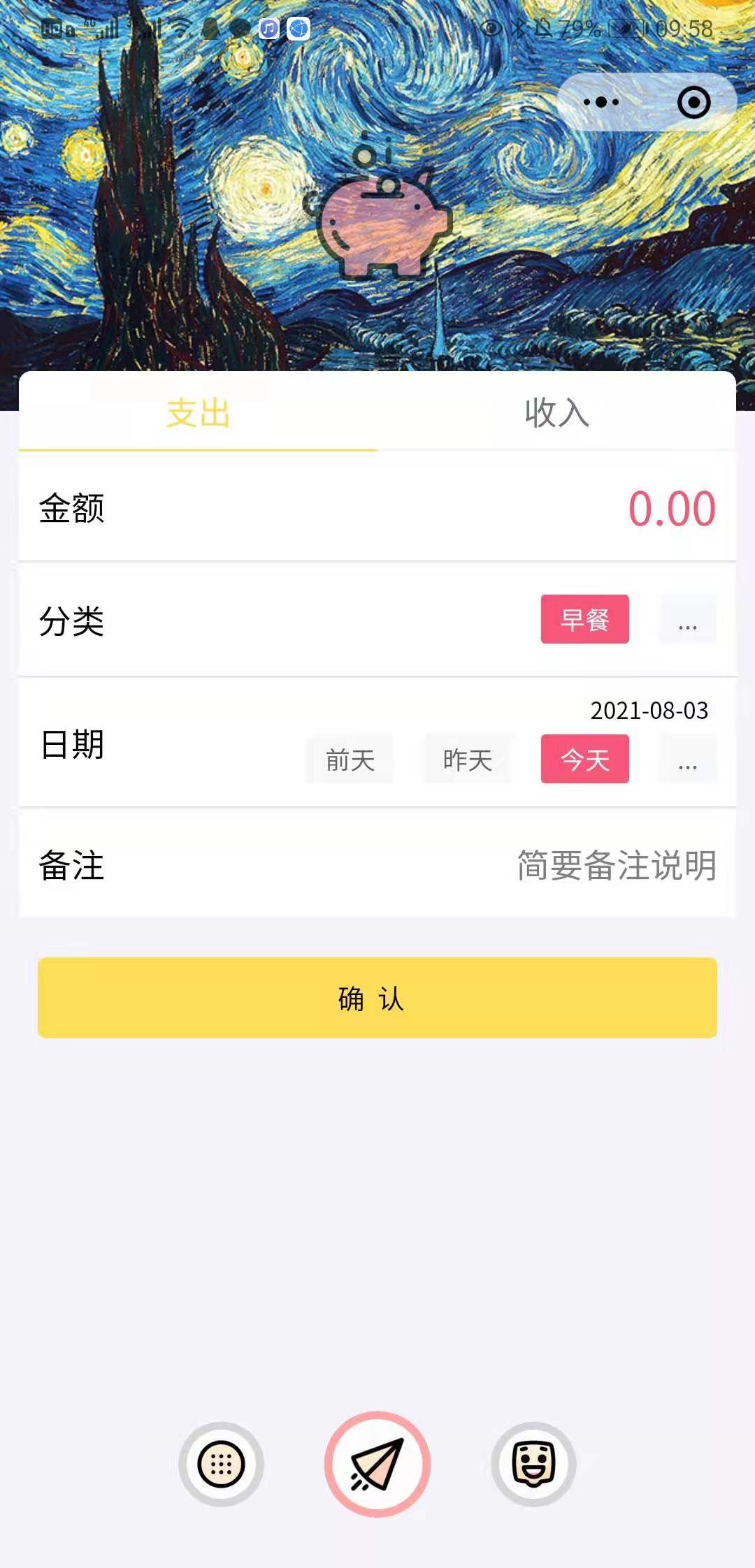The height and width of the screenshot is (1568, 755).
Task: Close the mini program via circle icon
Action: tap(693, 102)
